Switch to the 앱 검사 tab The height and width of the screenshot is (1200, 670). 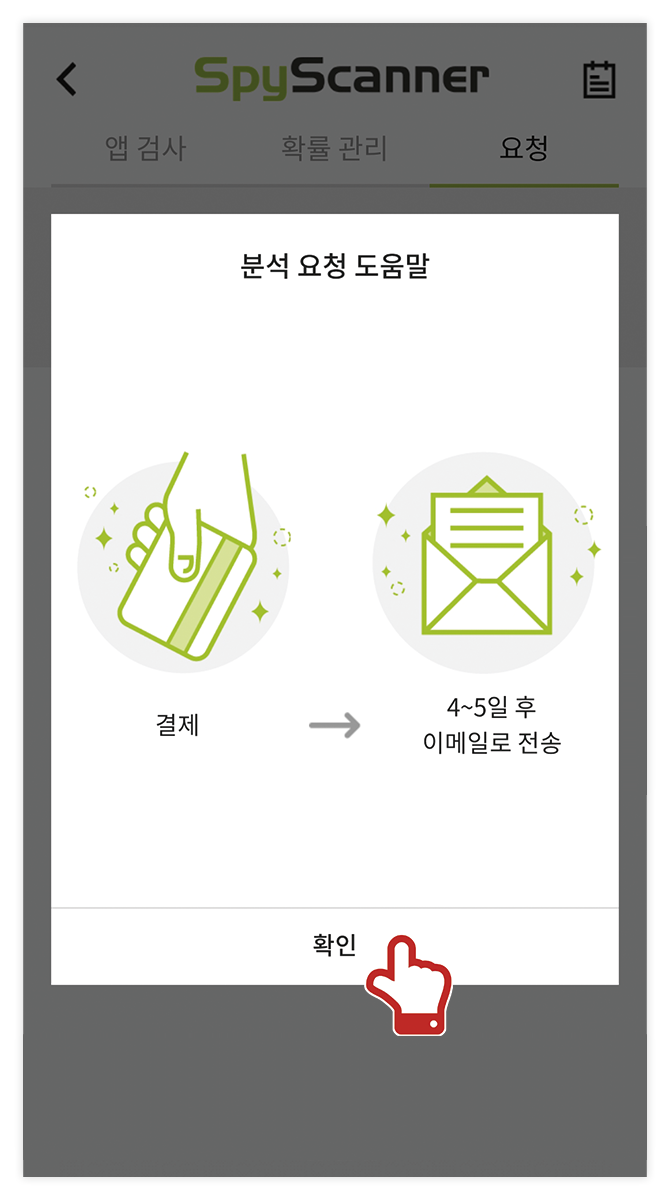tap(145, 150)
